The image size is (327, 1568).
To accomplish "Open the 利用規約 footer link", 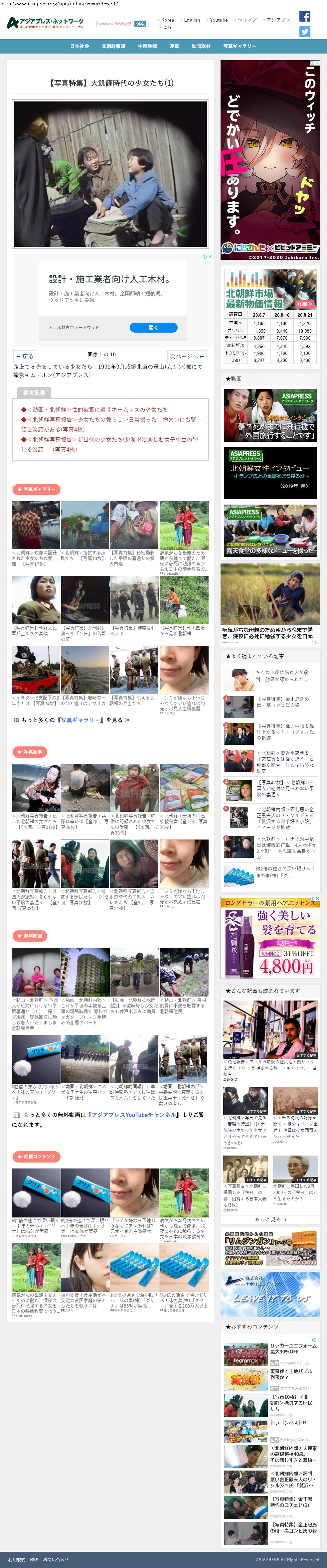I will (x=17, y=1559).
